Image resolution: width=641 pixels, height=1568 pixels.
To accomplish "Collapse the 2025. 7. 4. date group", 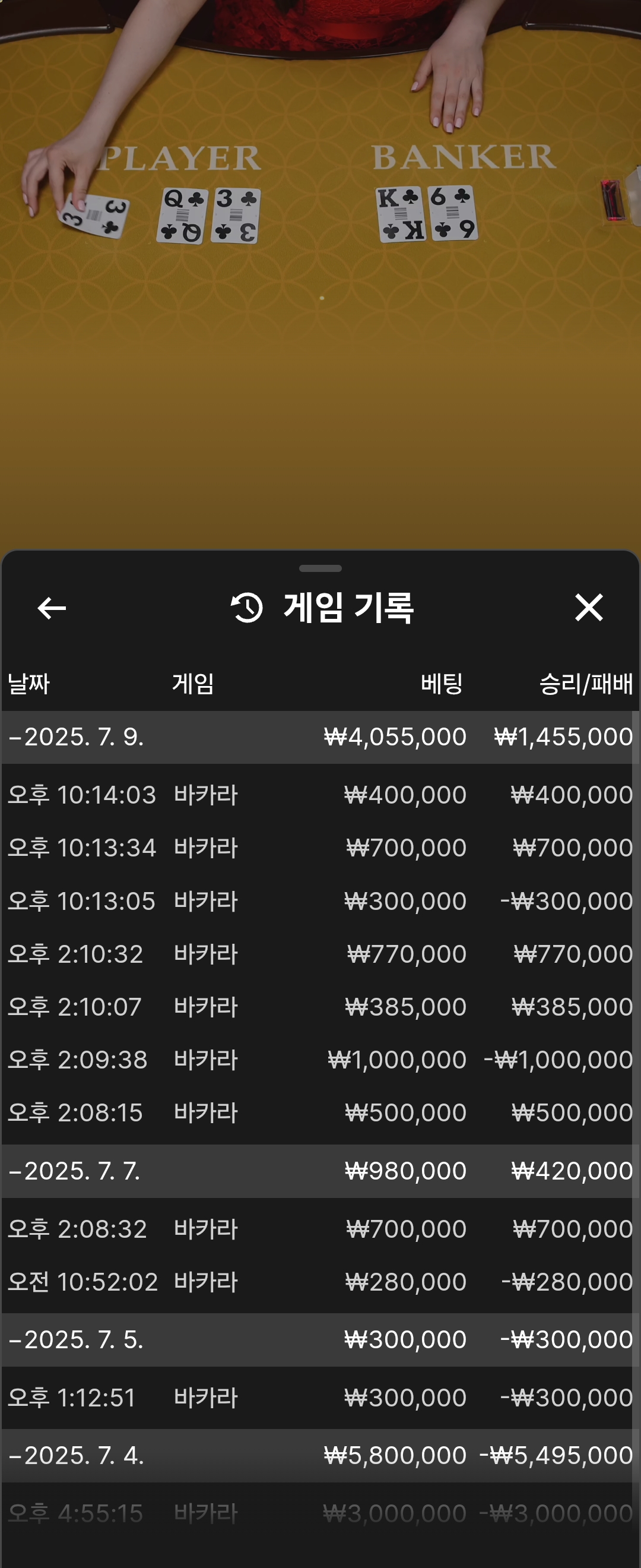I will click(x=76, y=1455).
